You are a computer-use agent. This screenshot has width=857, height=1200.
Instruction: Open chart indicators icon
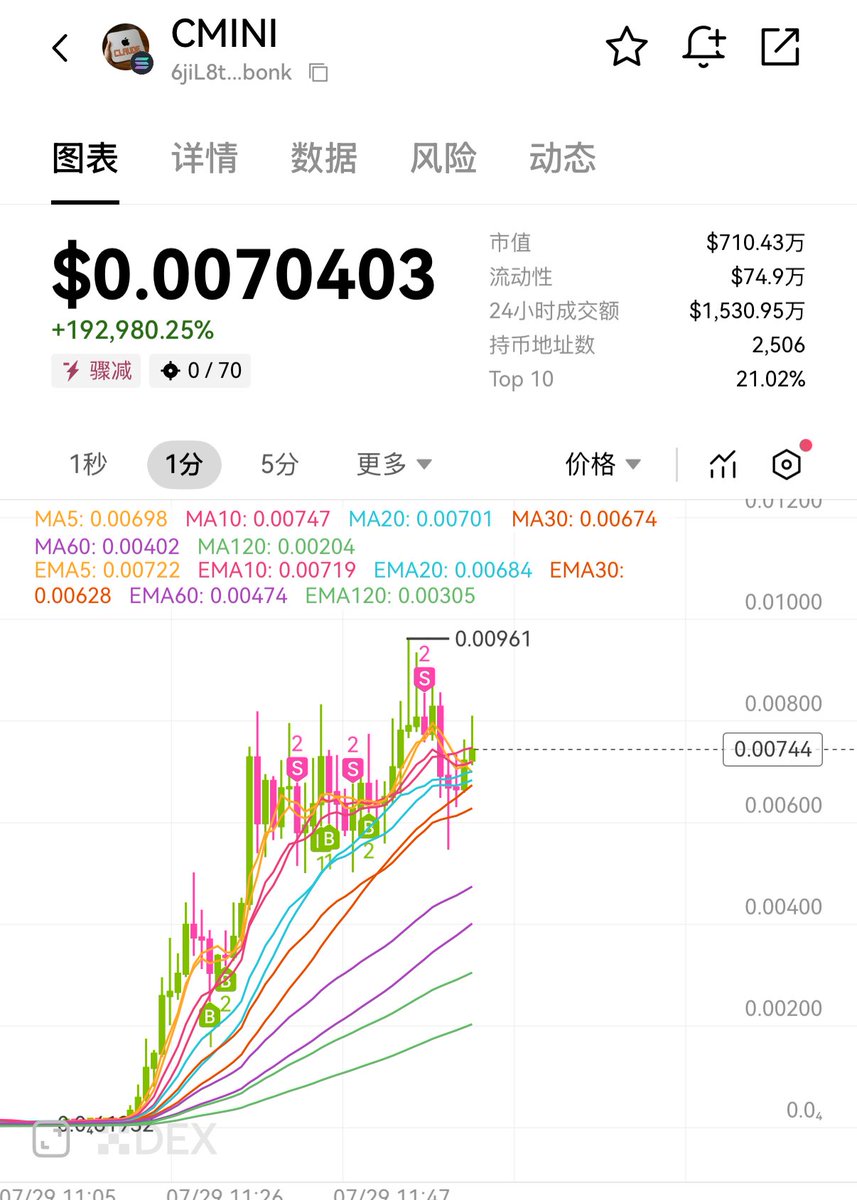coord(723,464)
